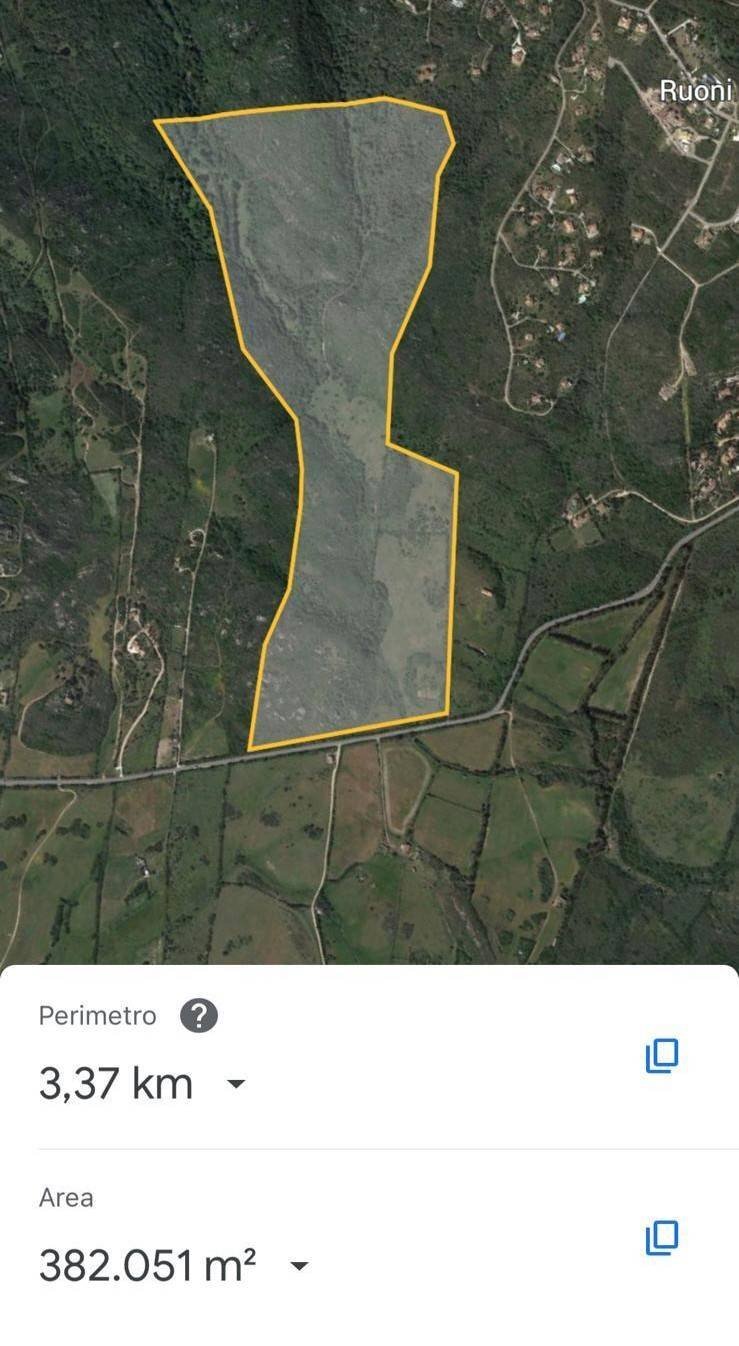Copy the area value 382.051 m²
Screen dimensions: 739x1346
661,1238
